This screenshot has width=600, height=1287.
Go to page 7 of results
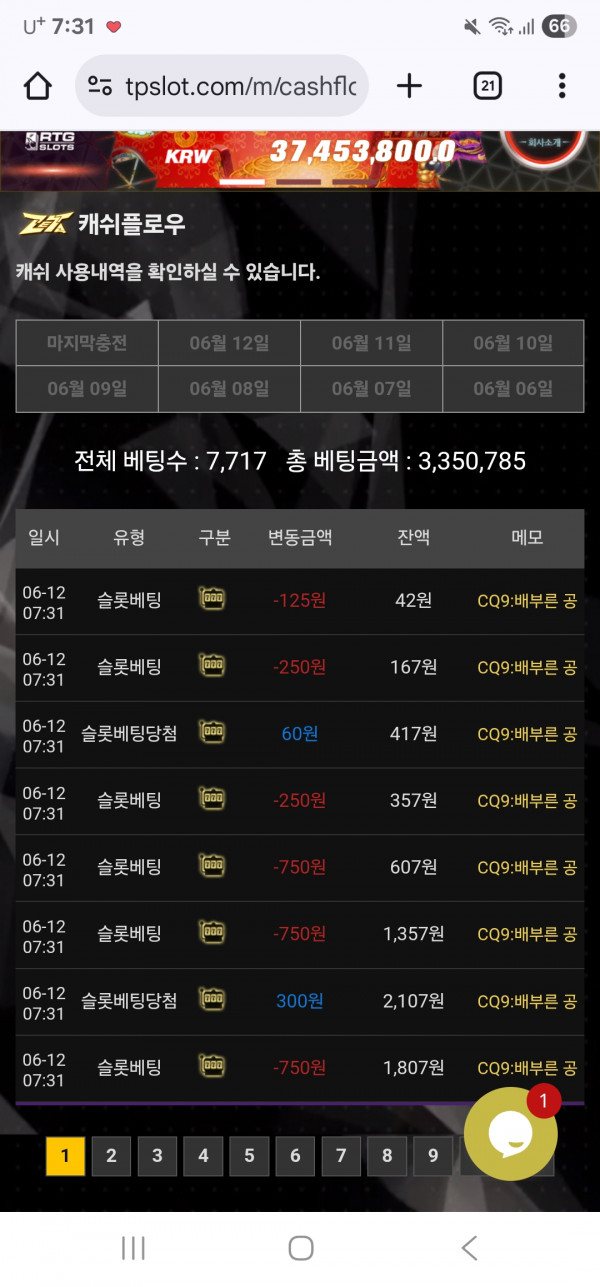pyautogui.click(x=341, y=1156)
